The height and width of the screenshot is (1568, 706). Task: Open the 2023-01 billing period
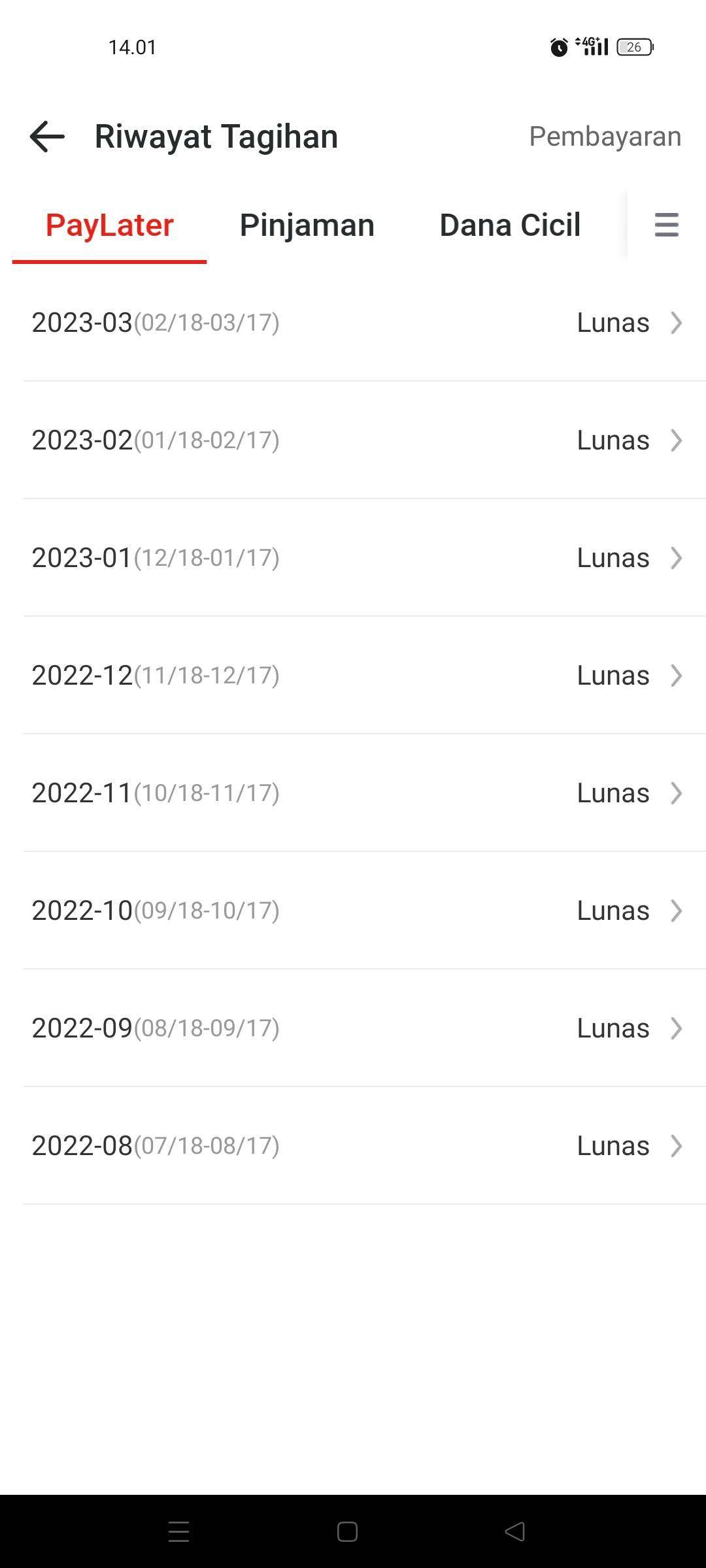tap(353, 558)
